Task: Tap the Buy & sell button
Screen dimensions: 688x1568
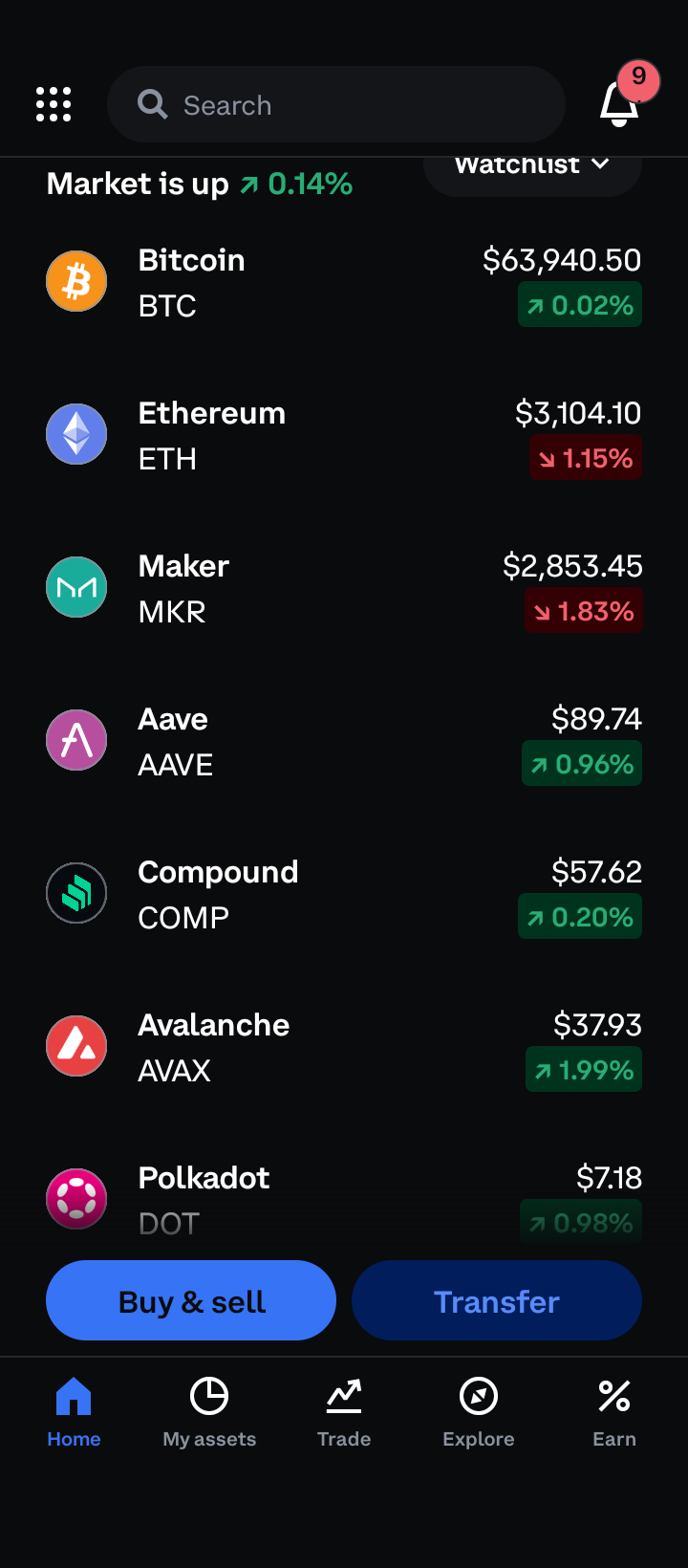Action: click(191, 1300)
